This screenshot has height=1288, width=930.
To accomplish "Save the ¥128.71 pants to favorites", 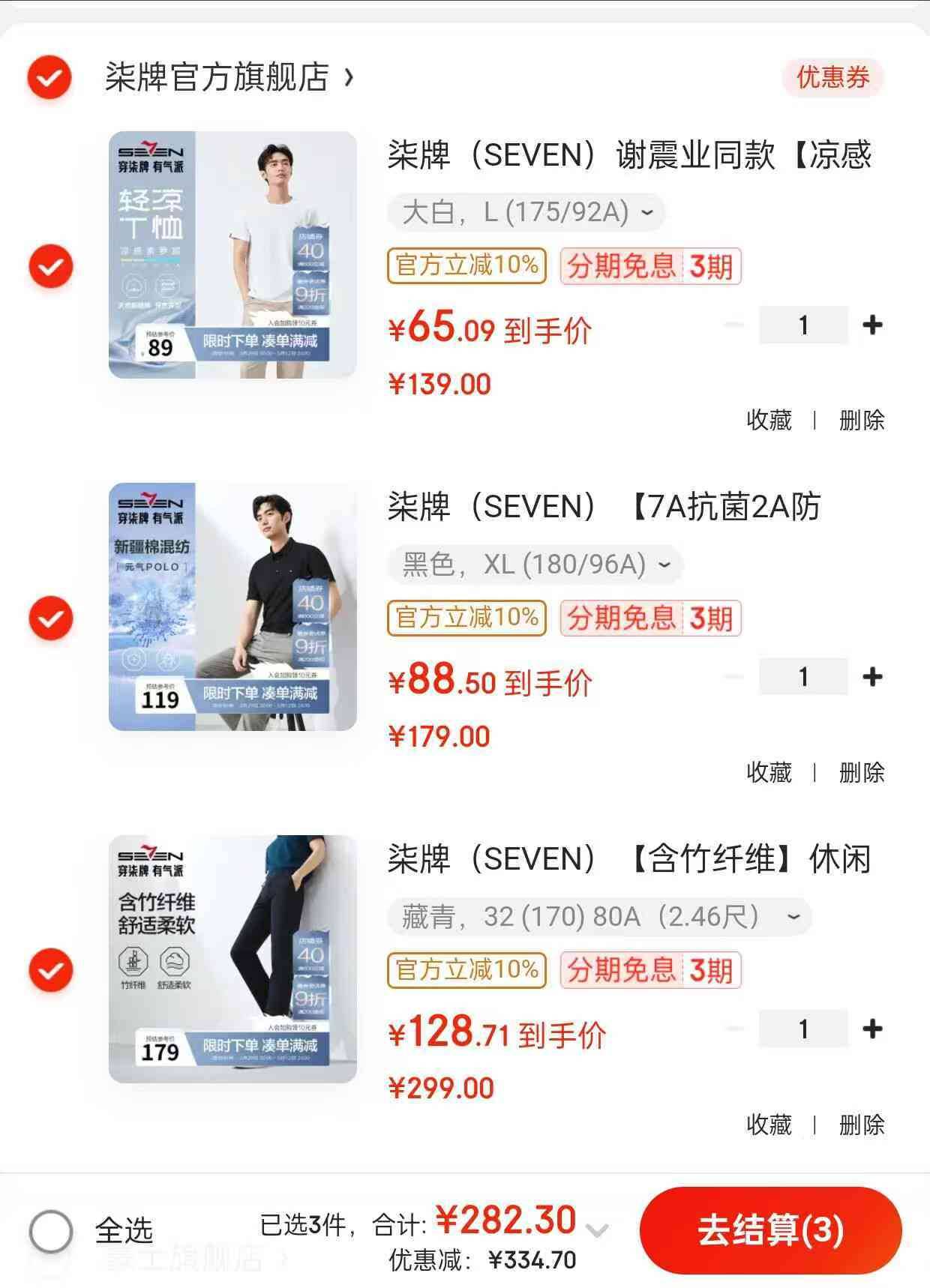I will click(769, 1125).
